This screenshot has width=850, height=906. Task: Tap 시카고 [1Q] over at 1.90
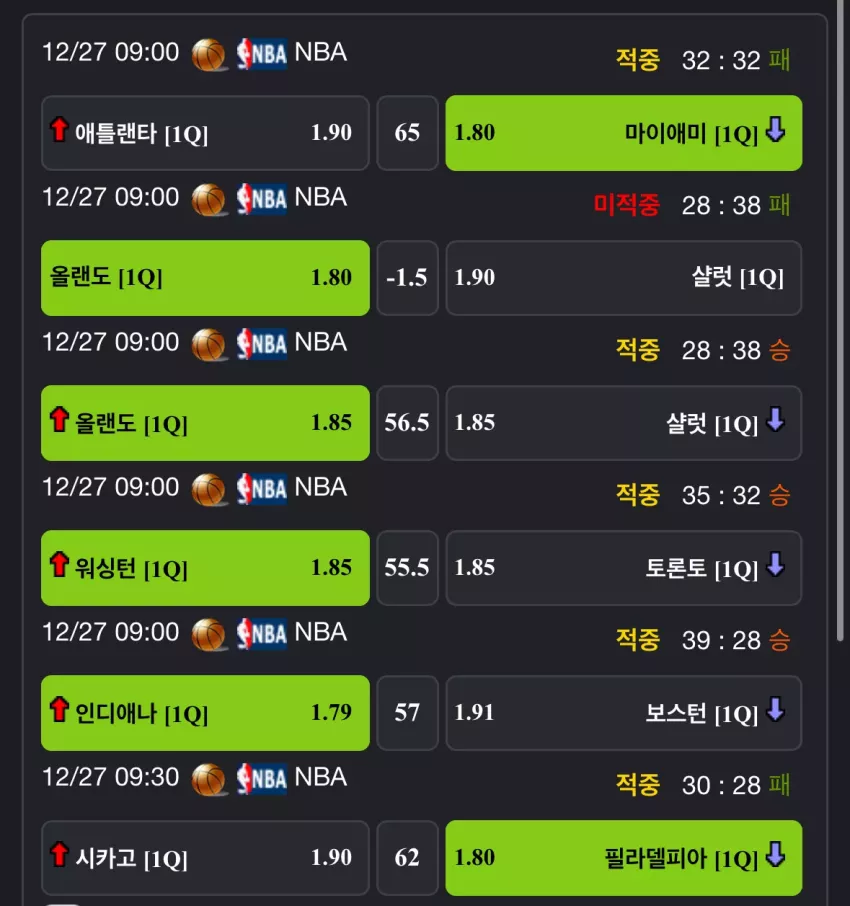[205, 858]
